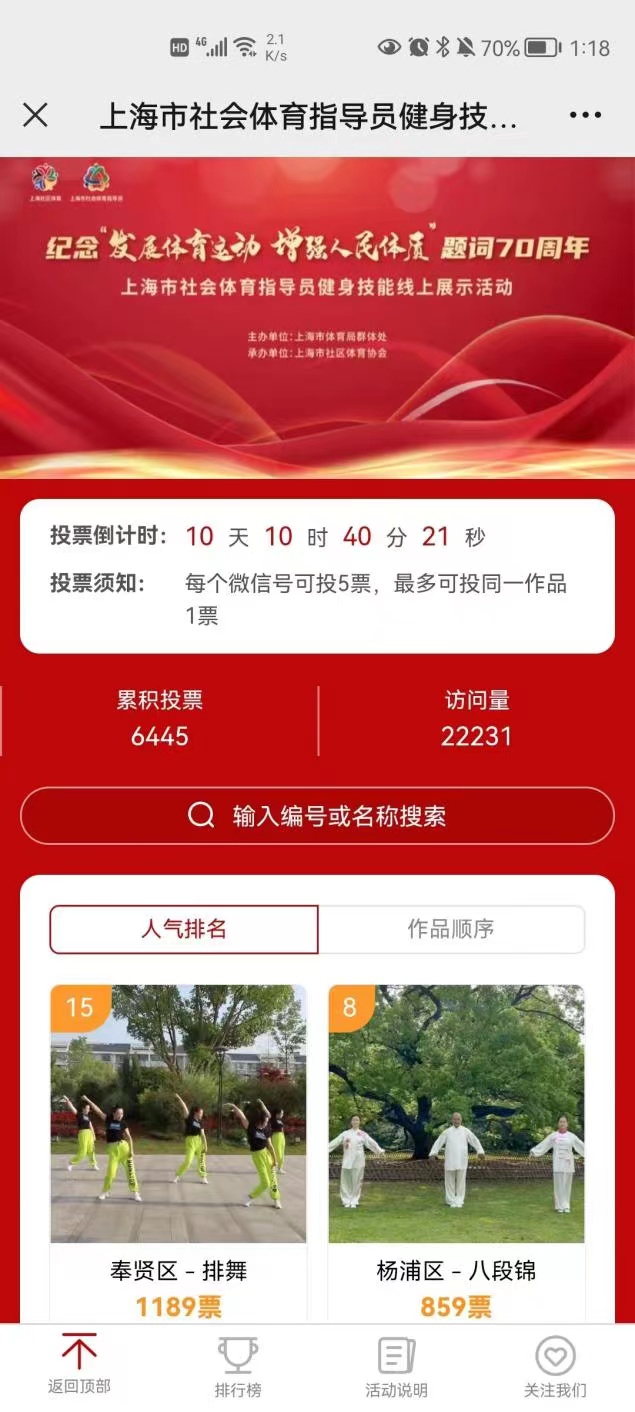Screen dimensions: 635x1412
Task: Switch to the 人气排名 tab
Action: (x=184, y=929)
